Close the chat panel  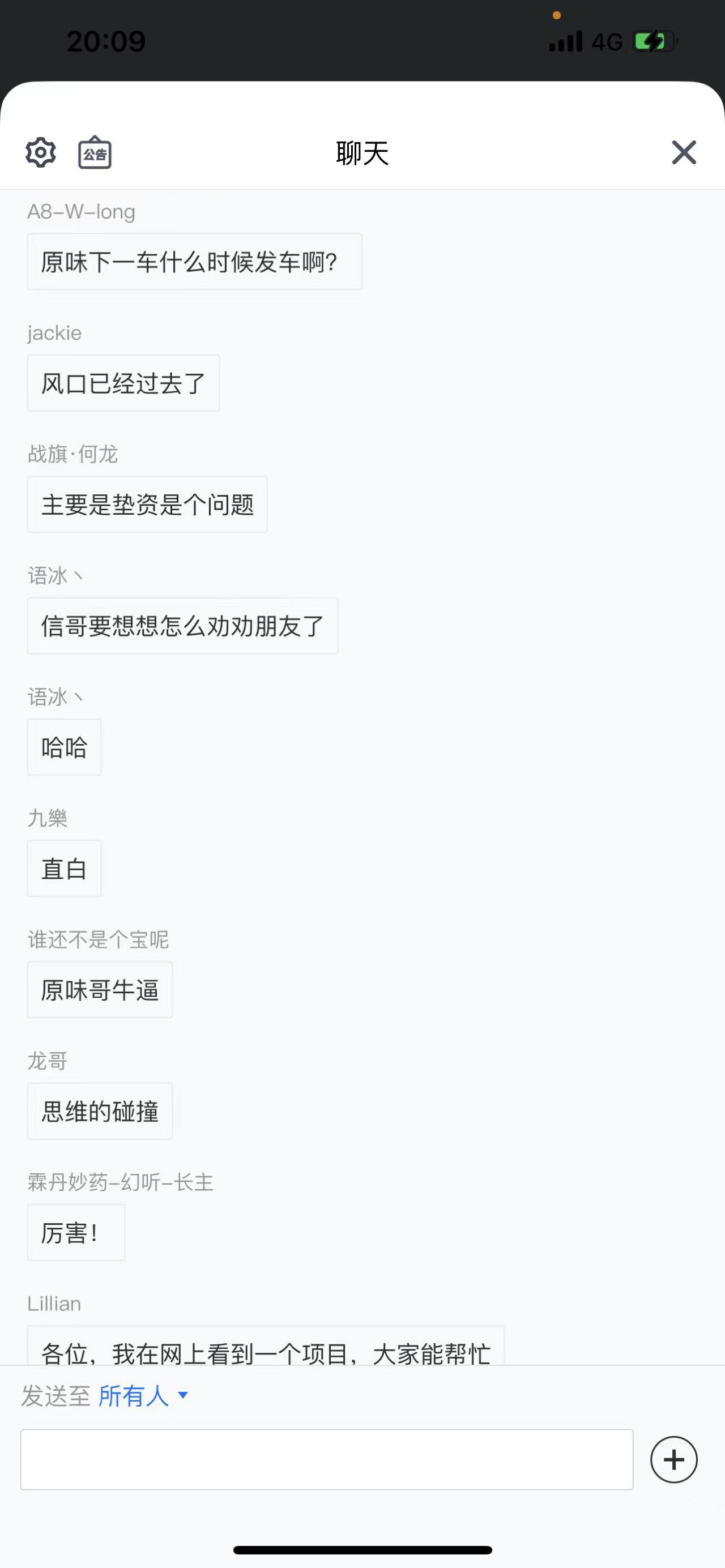[x=684, y=152]
